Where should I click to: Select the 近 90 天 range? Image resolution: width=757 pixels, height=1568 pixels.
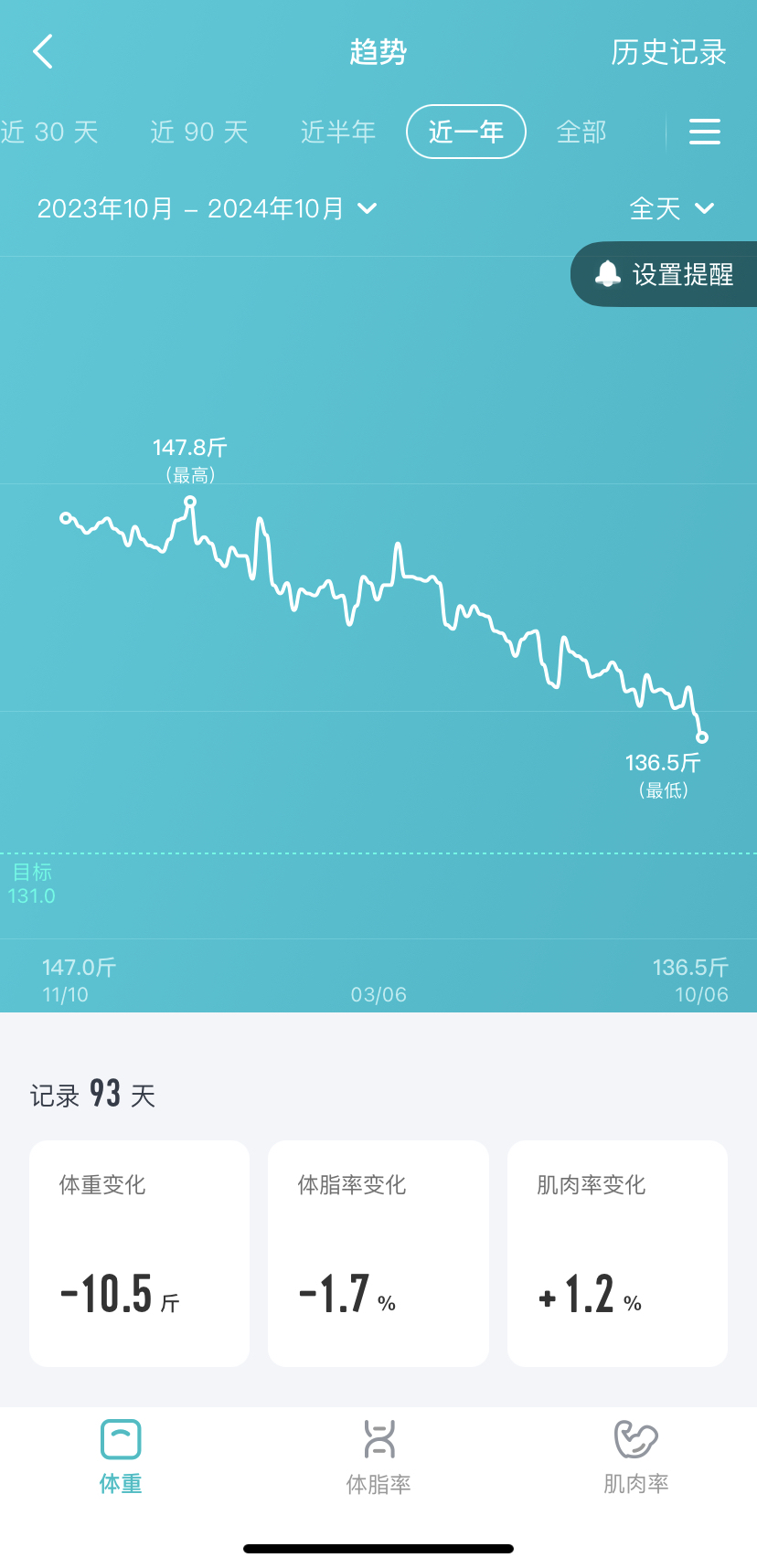[199, 132]
